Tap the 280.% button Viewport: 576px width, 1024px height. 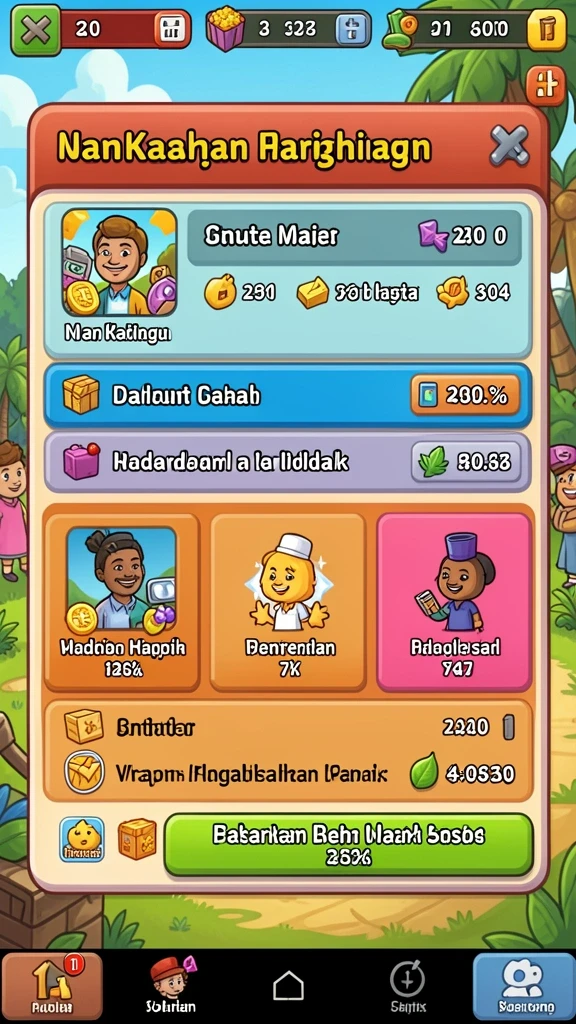pyautogui.click(x=466, y=395)
